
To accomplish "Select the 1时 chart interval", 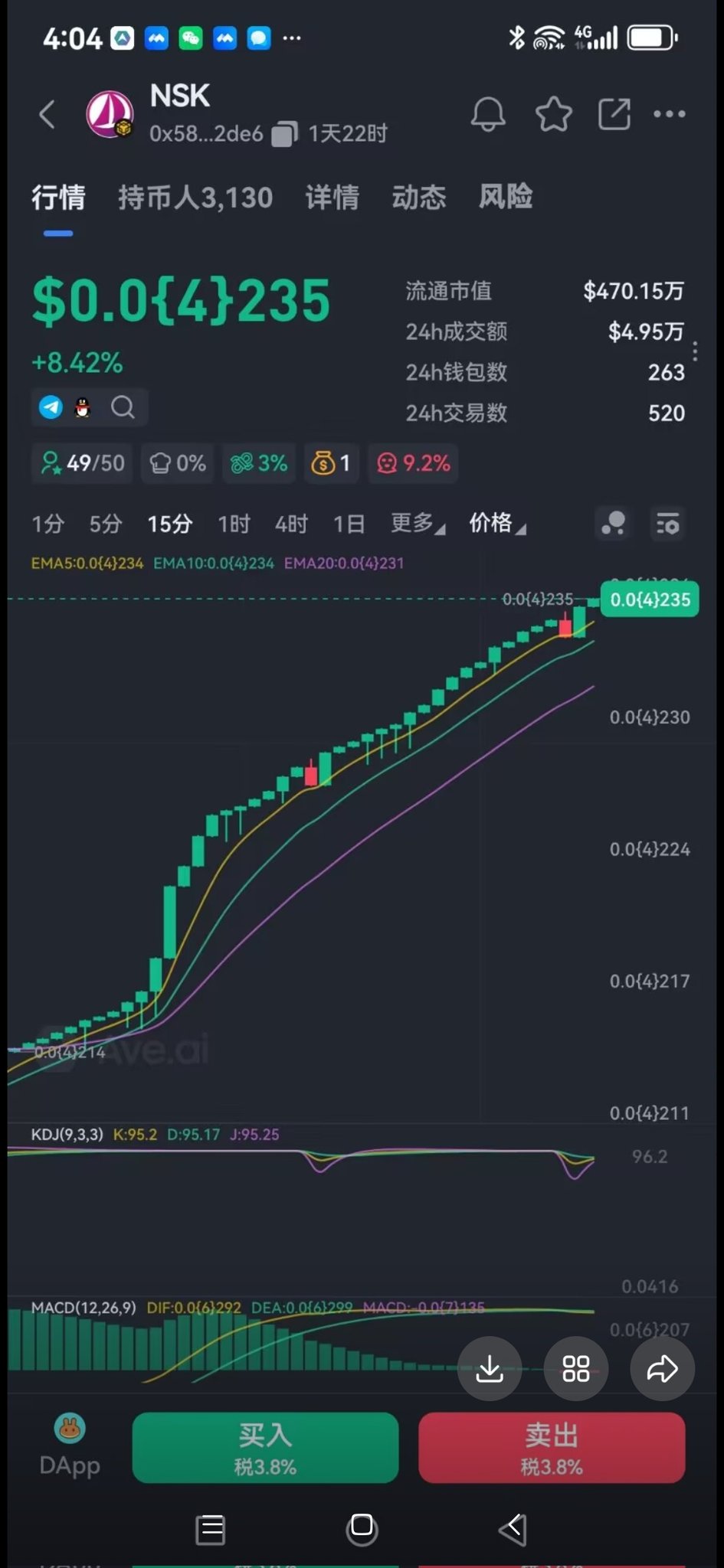I will (234, 524).
